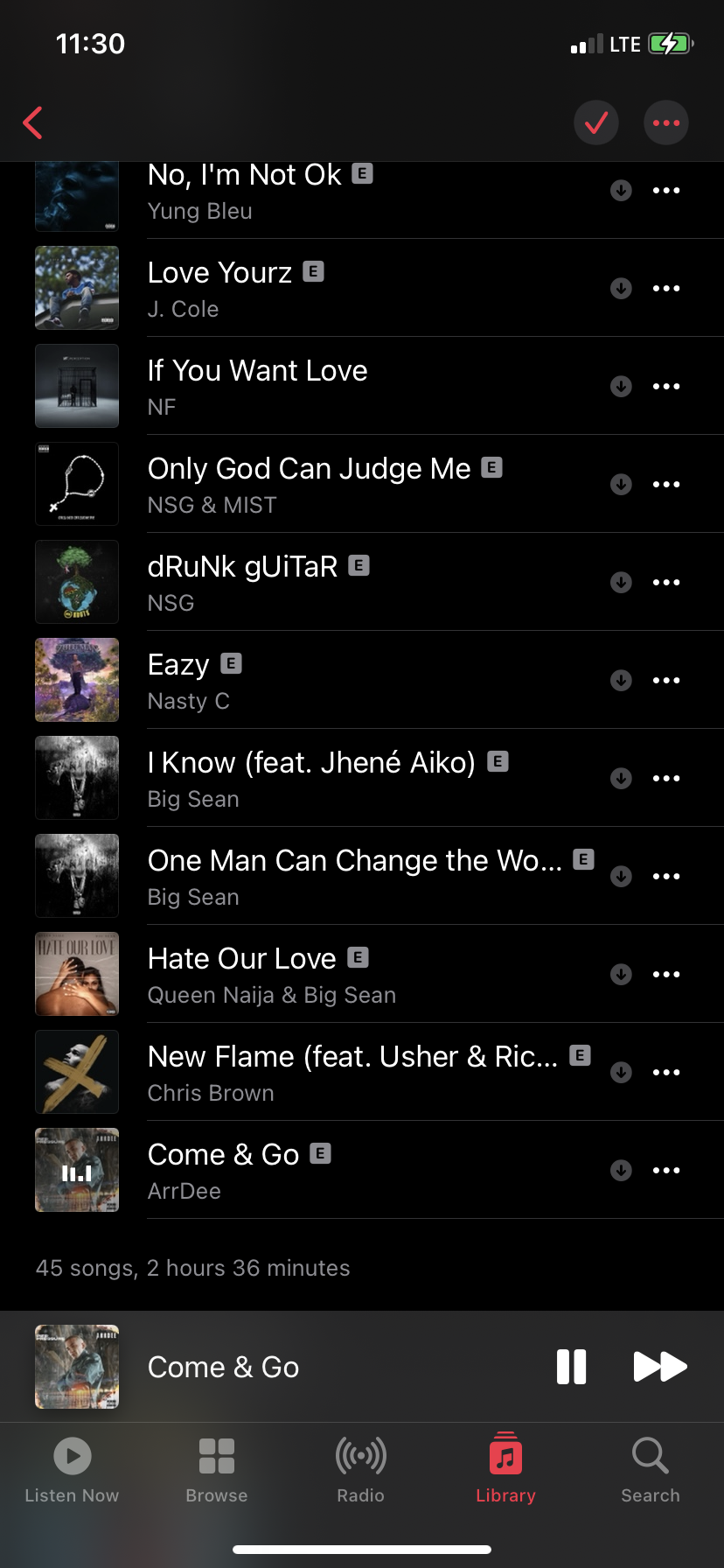
Task: Download If You Want Love
Action: 621,386
